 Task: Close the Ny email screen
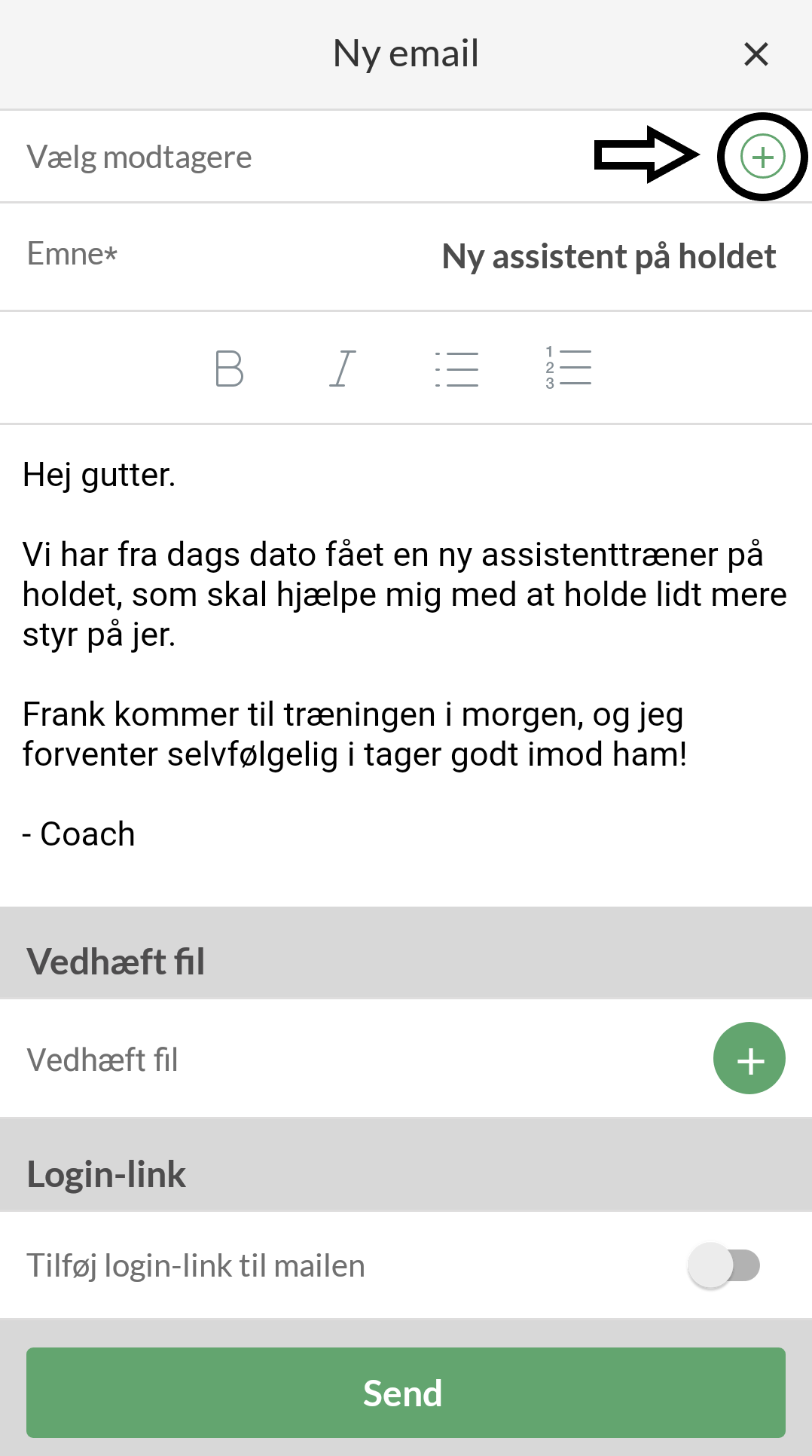pyautogui.click(x=756, y=54)
